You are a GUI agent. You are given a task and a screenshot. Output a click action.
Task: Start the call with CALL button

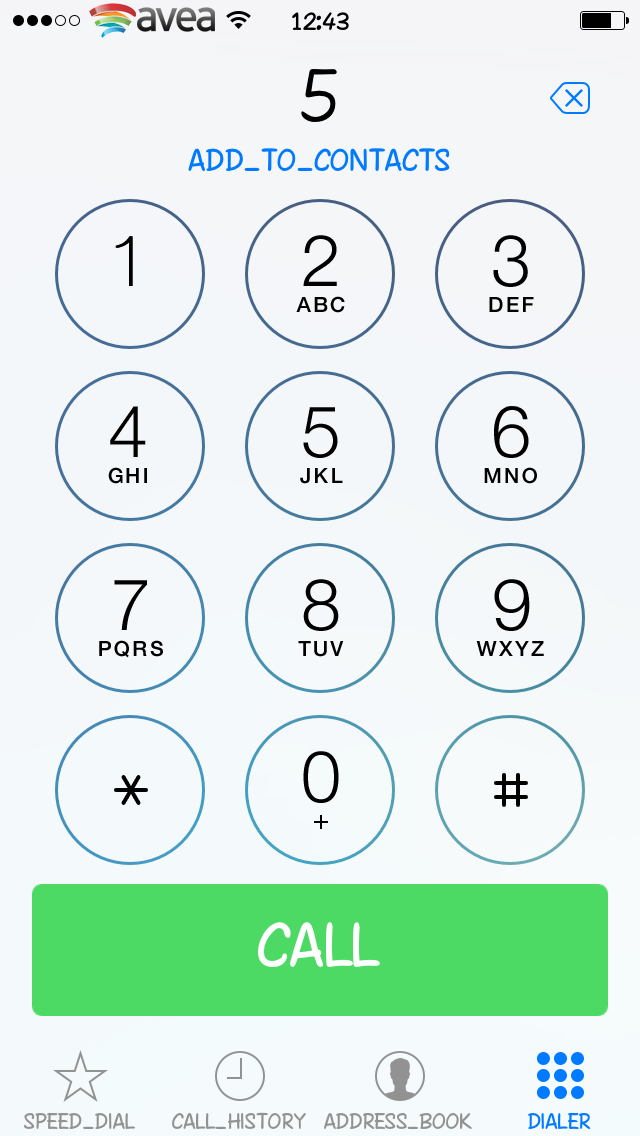click(x=320, y=950)
